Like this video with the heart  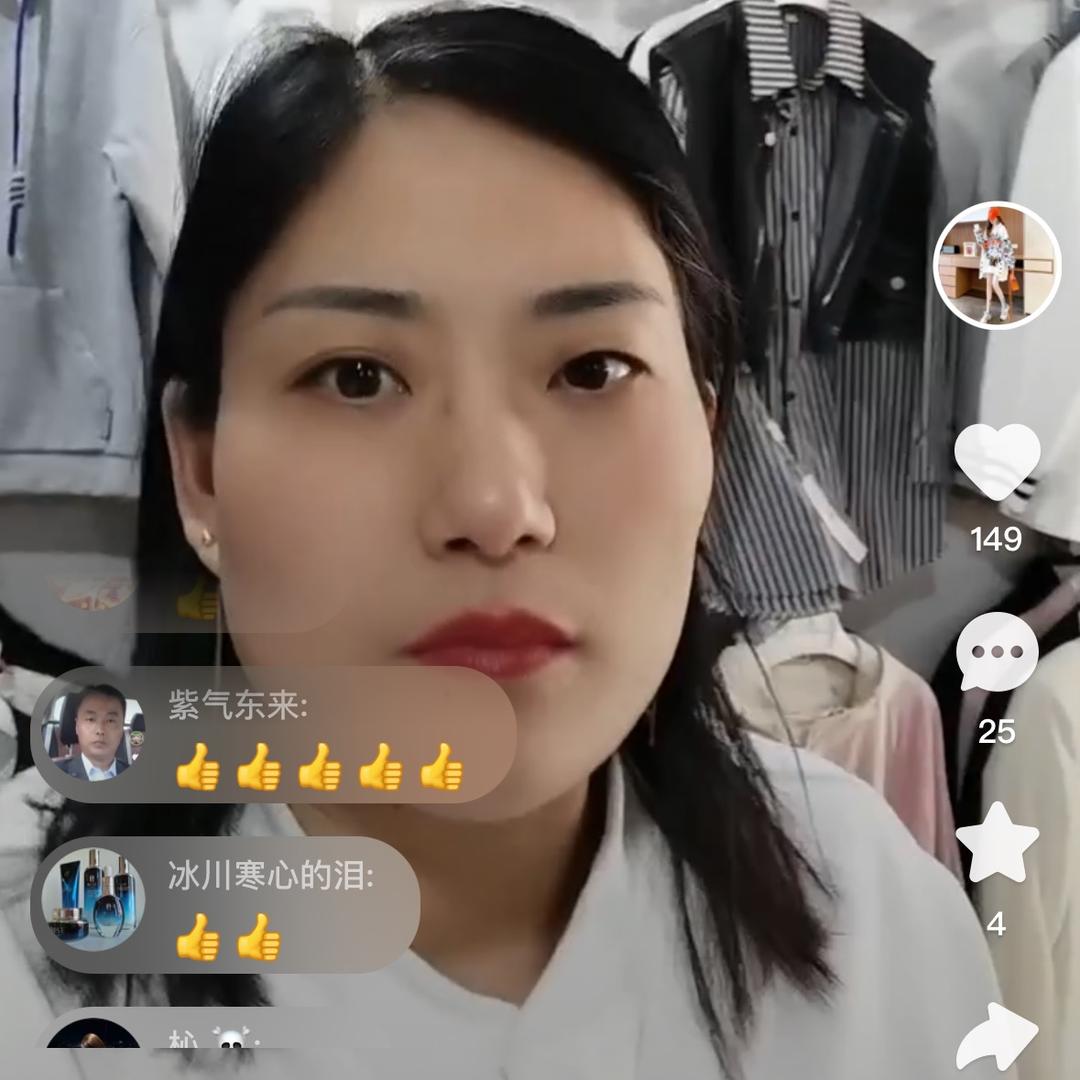click(x=997, y=461)
